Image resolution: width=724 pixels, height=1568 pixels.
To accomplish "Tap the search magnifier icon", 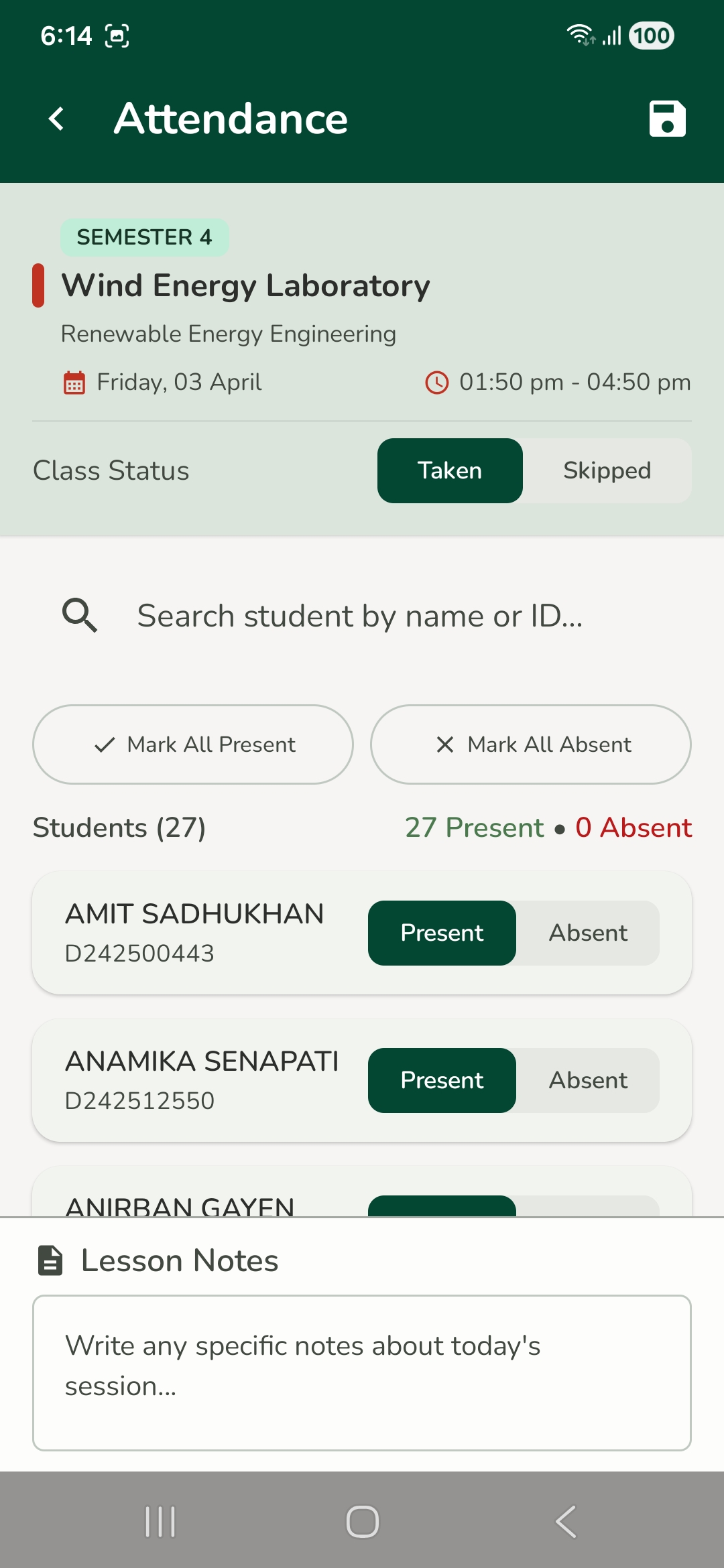I will pos(78,615).
